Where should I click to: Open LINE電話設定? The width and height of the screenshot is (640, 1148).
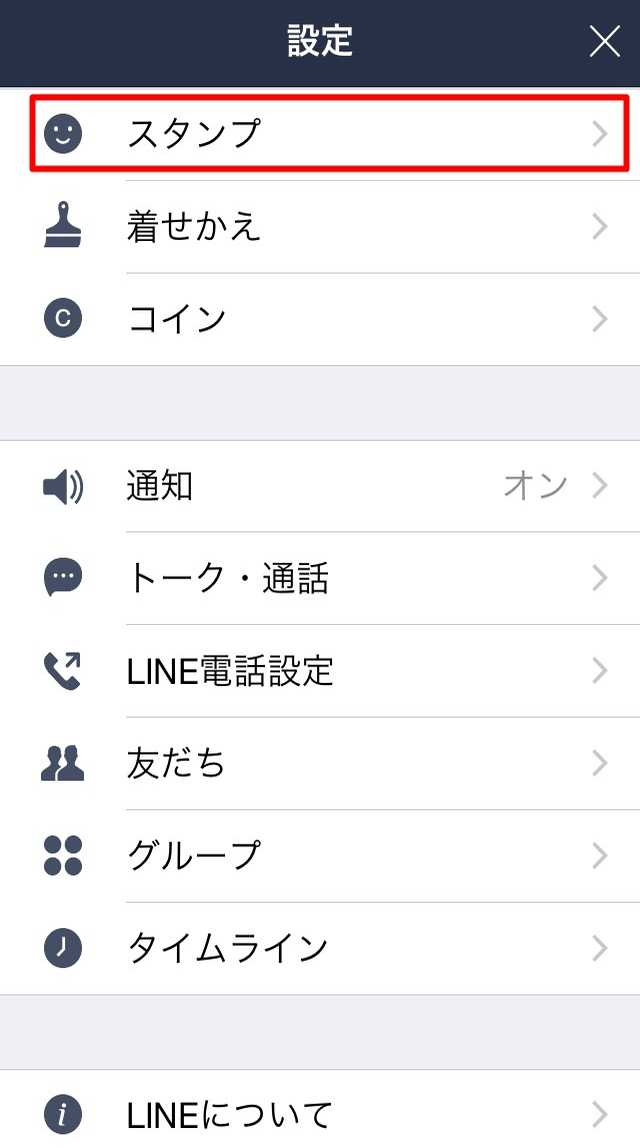coord(320,671)
